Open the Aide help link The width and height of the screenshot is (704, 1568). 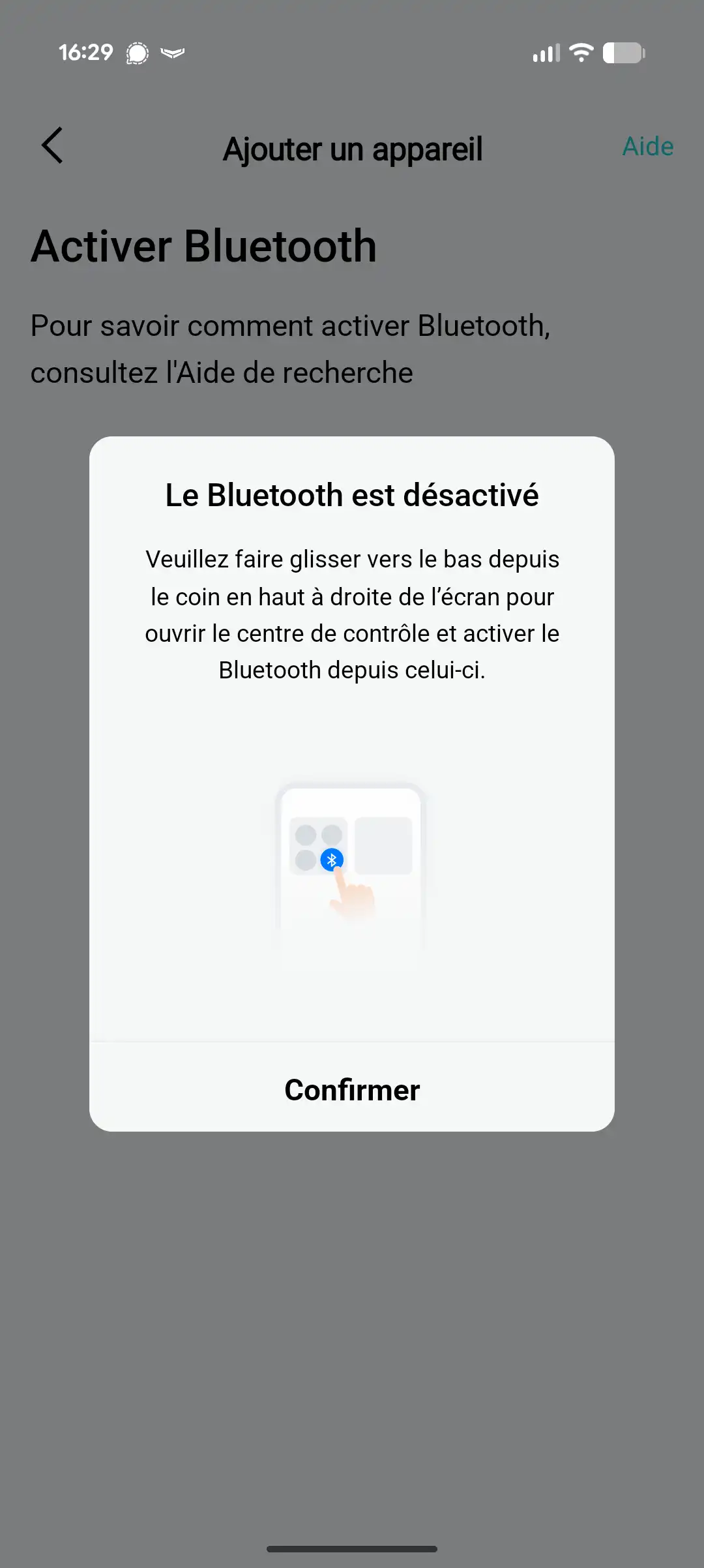(x=647, y=147)
